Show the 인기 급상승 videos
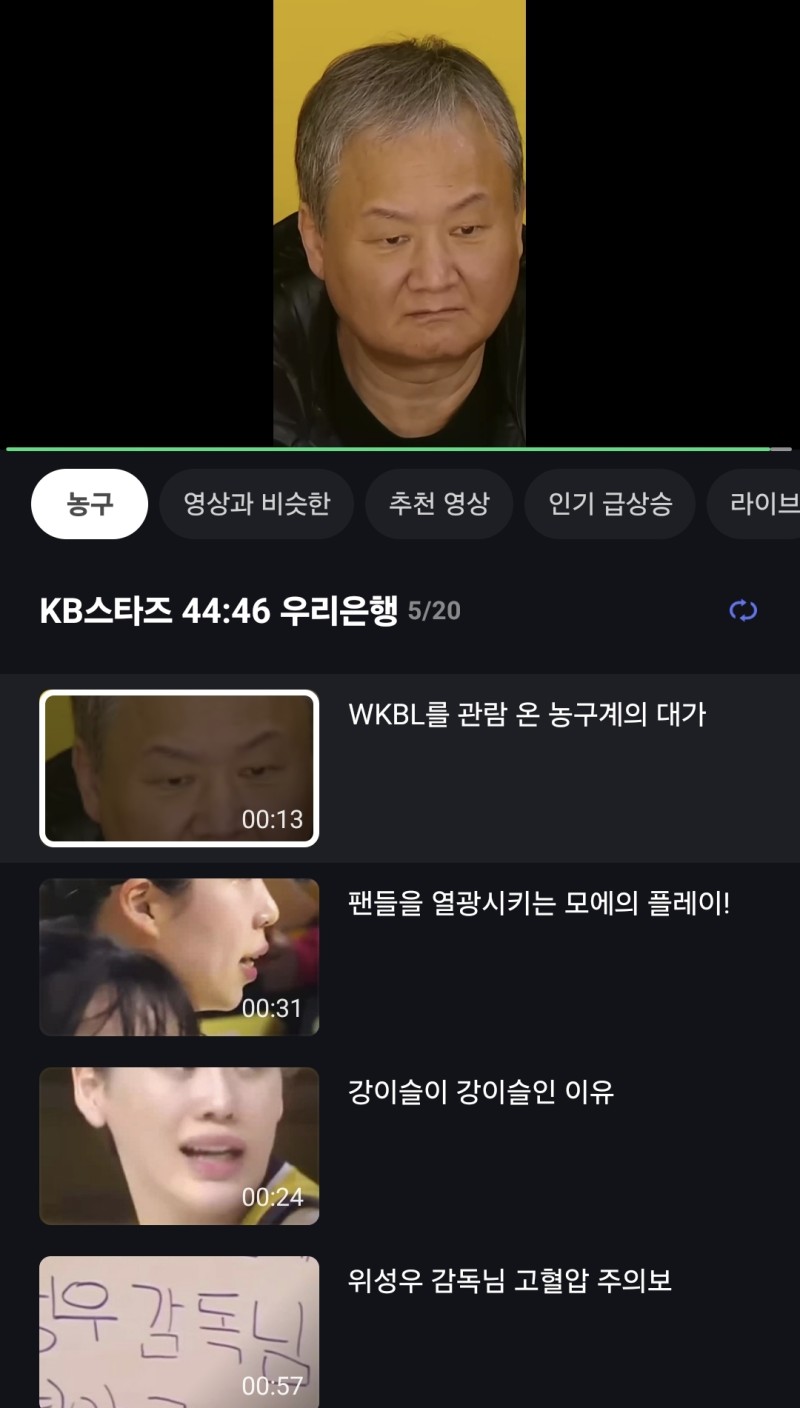This screenshot has width=800, height=1408. click(610, 504)
